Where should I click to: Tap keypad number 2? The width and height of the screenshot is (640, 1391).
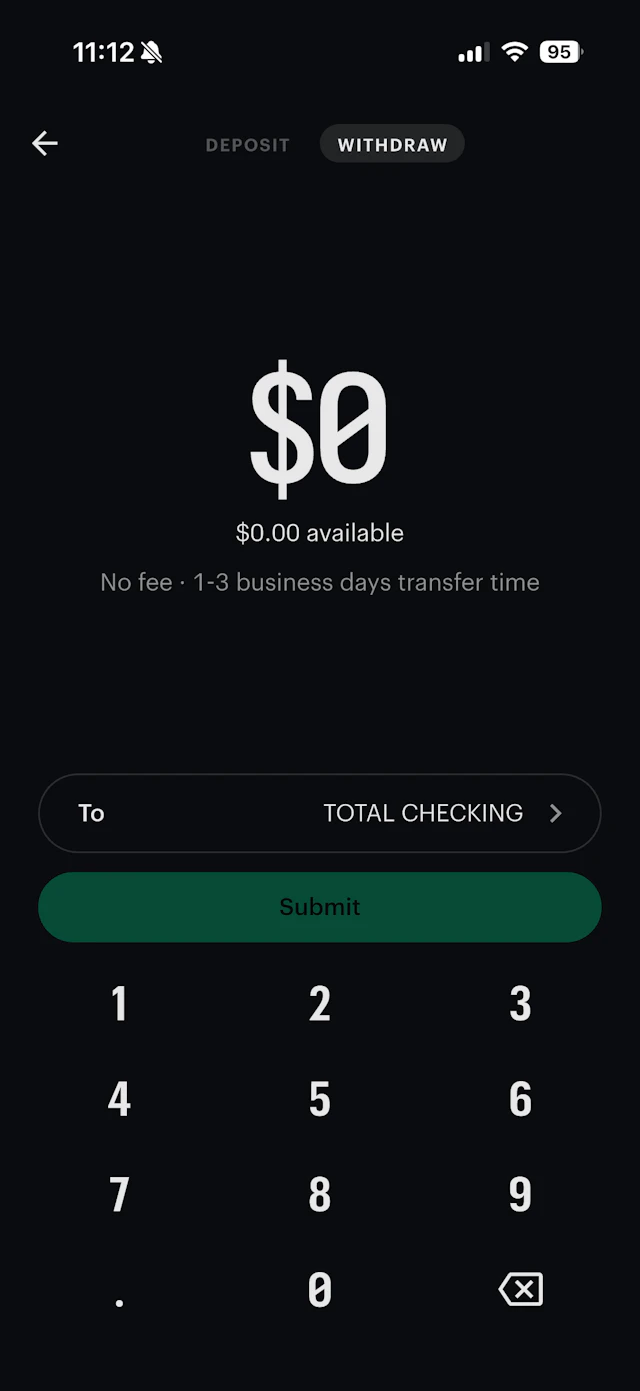(x=320, y=1004)
